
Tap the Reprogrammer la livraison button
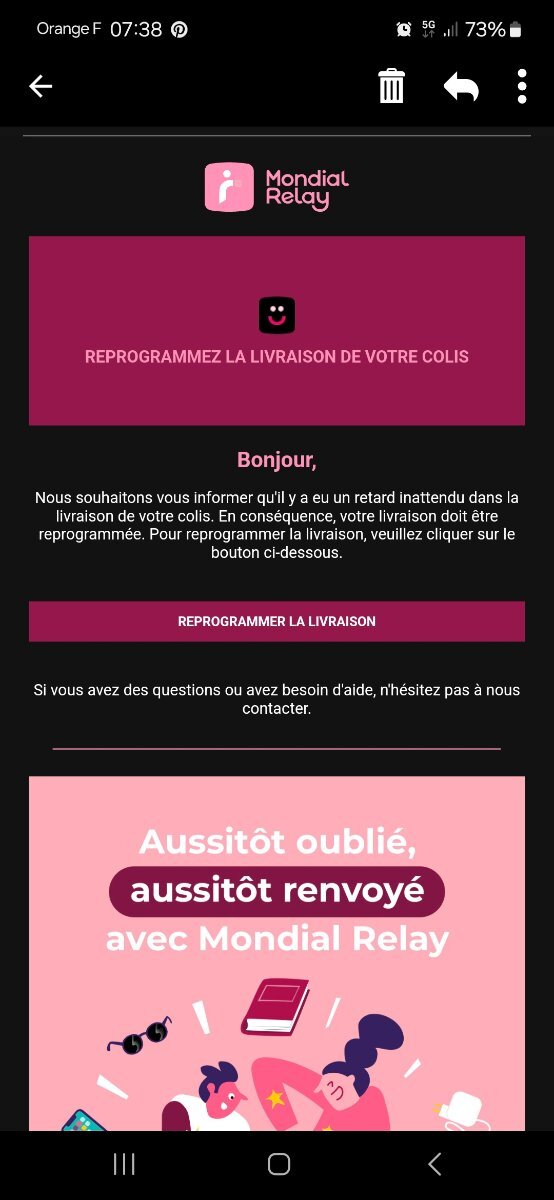277,621
